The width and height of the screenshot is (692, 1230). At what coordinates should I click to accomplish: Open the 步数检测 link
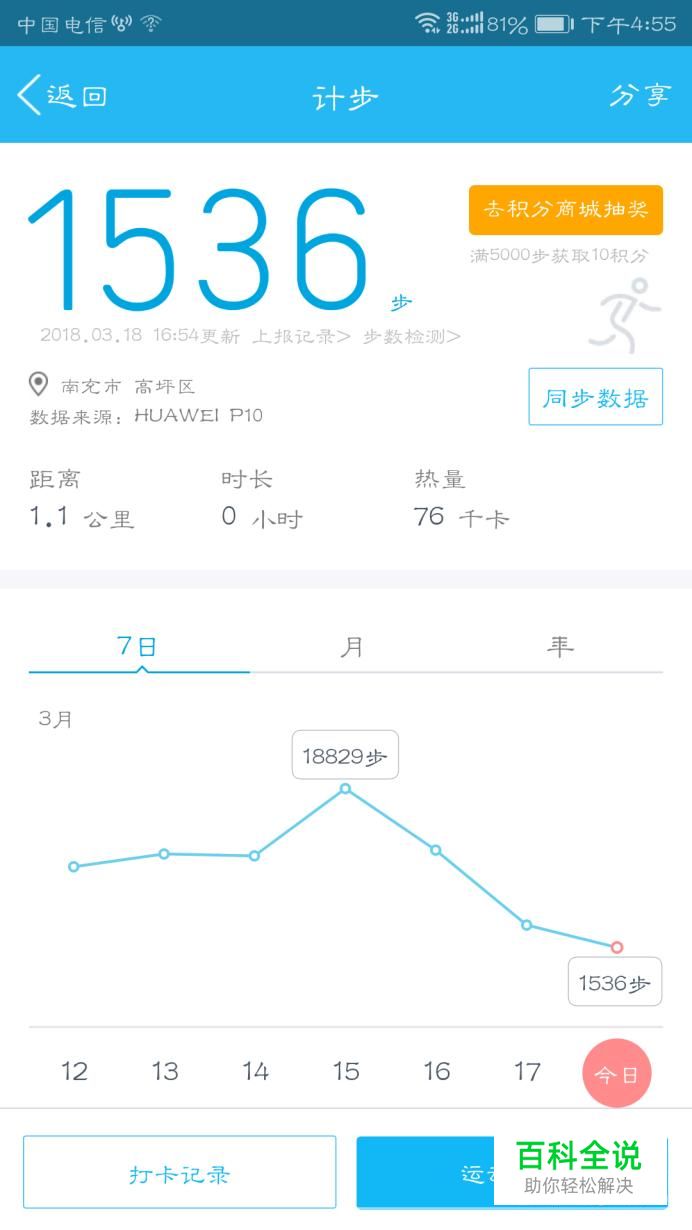(x=411, y=337)
